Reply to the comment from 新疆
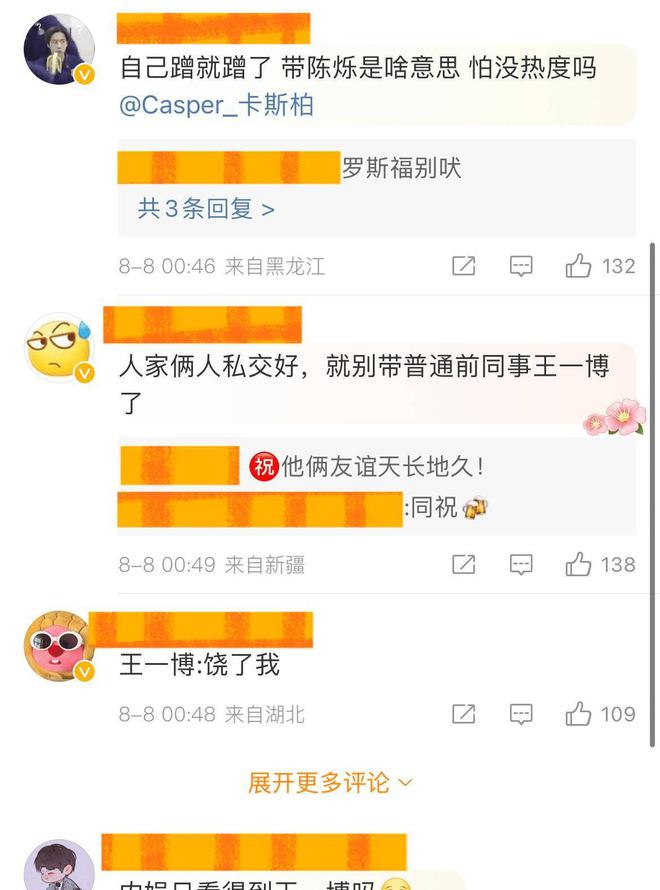 pos(521,565)
